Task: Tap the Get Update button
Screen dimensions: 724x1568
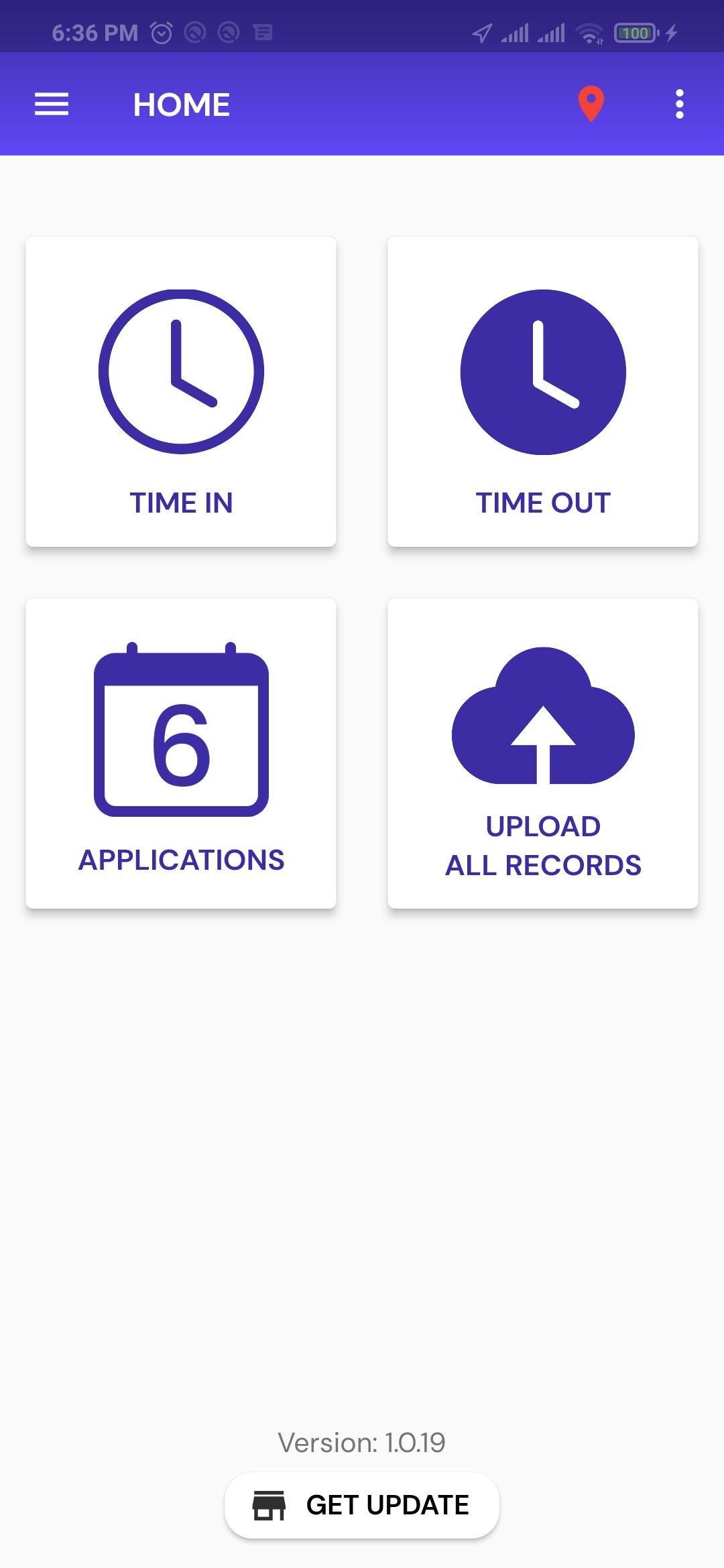Action: point(362,1505)
